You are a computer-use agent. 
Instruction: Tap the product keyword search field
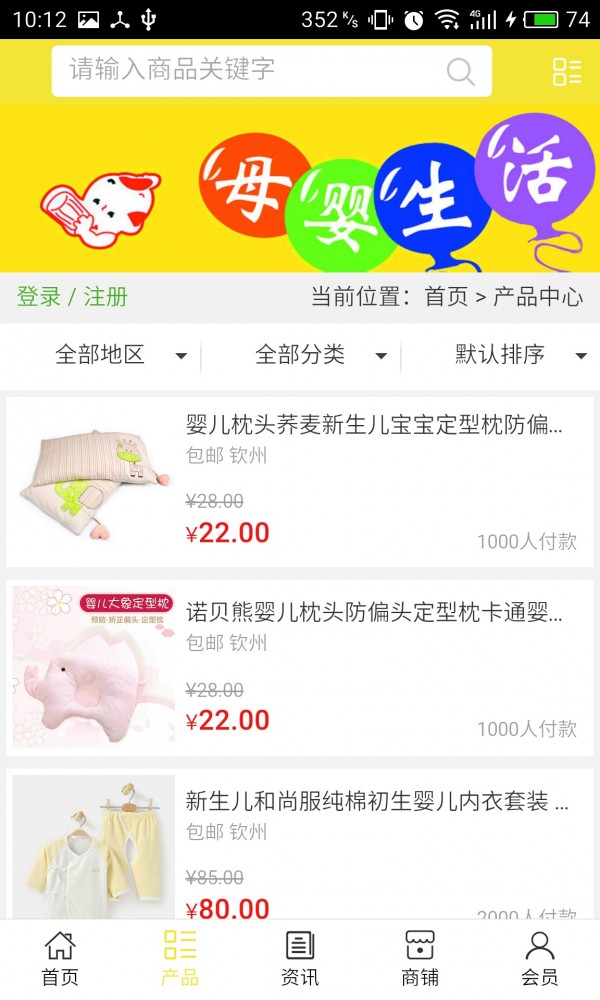[250, 70]
